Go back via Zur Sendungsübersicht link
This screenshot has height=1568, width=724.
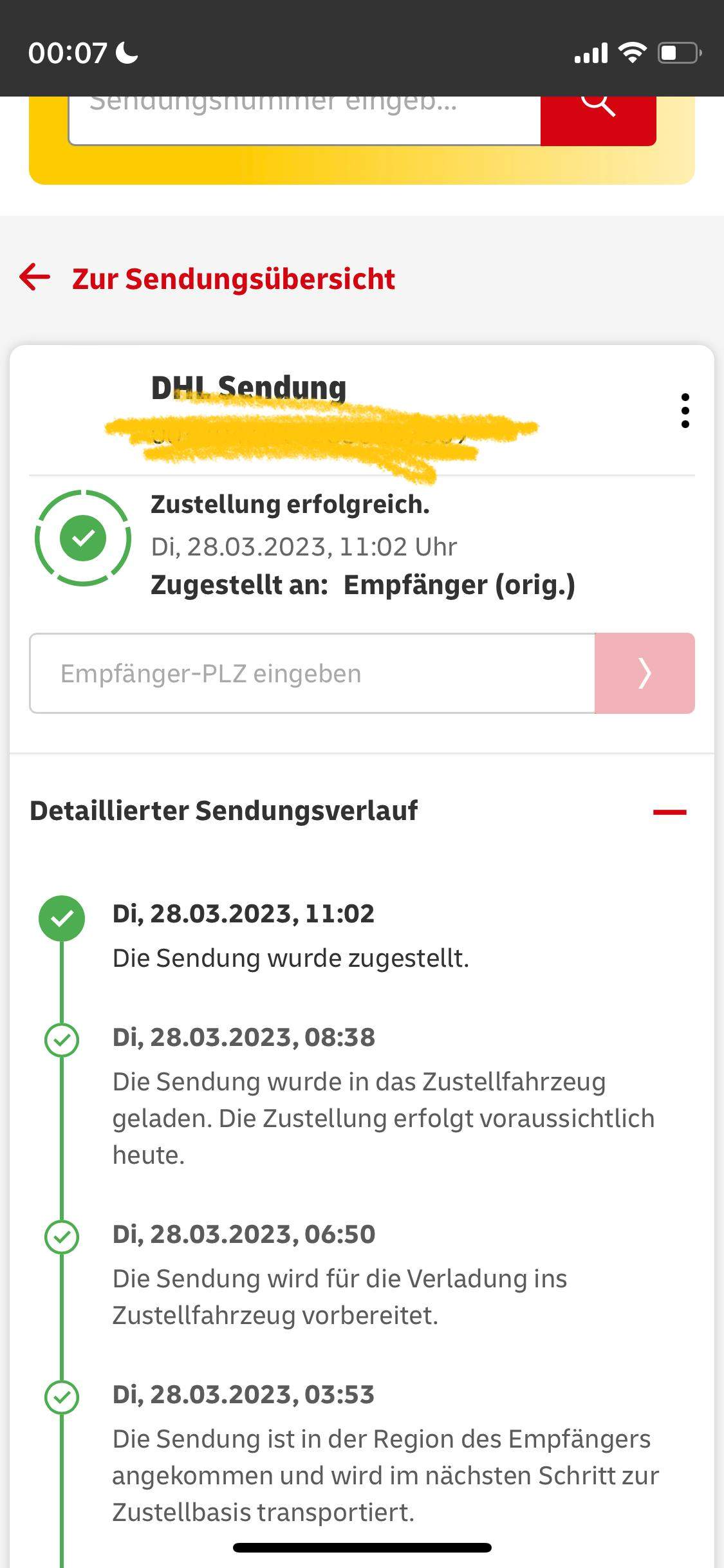(x=234, y=279)
